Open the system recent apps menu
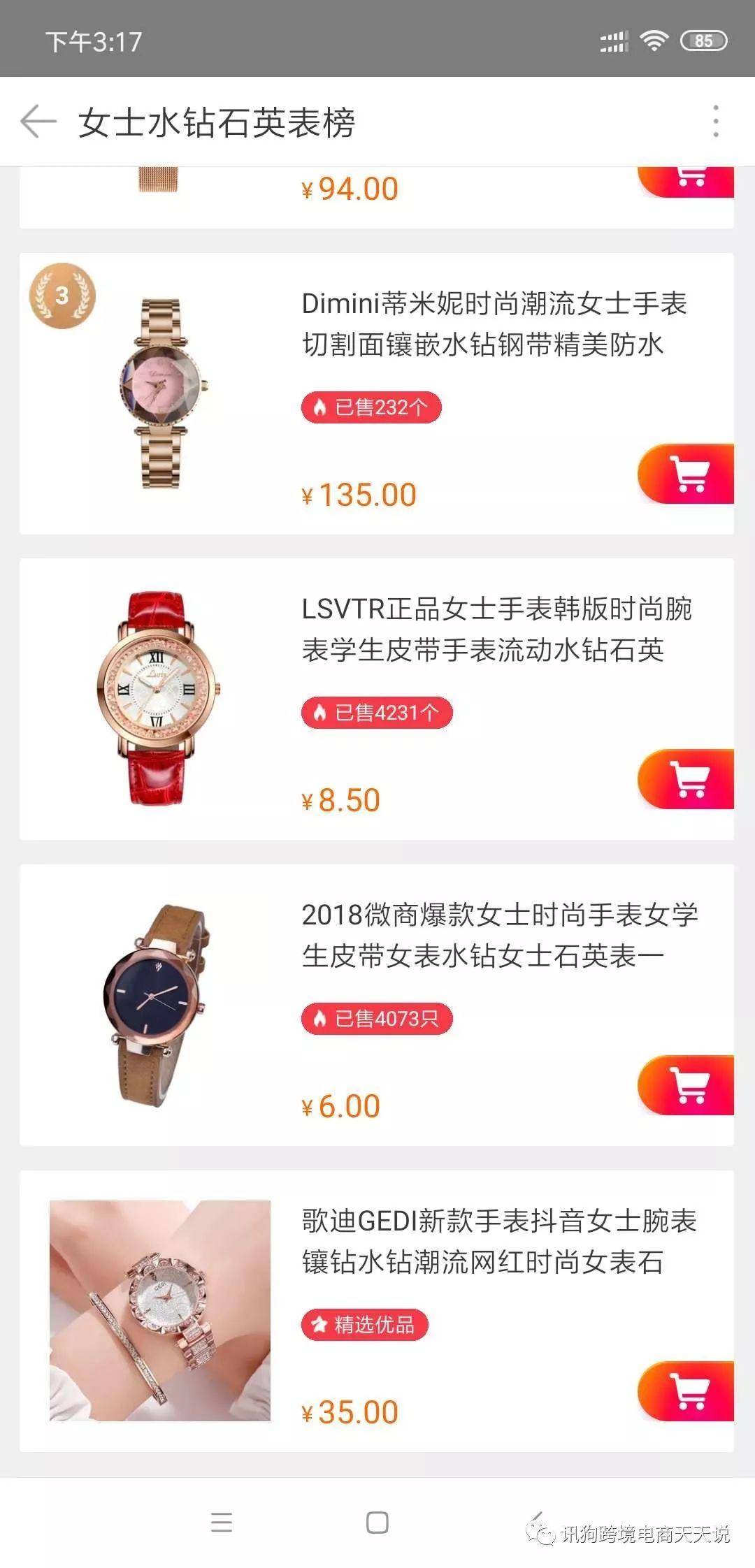 (x=222, y=1522)
